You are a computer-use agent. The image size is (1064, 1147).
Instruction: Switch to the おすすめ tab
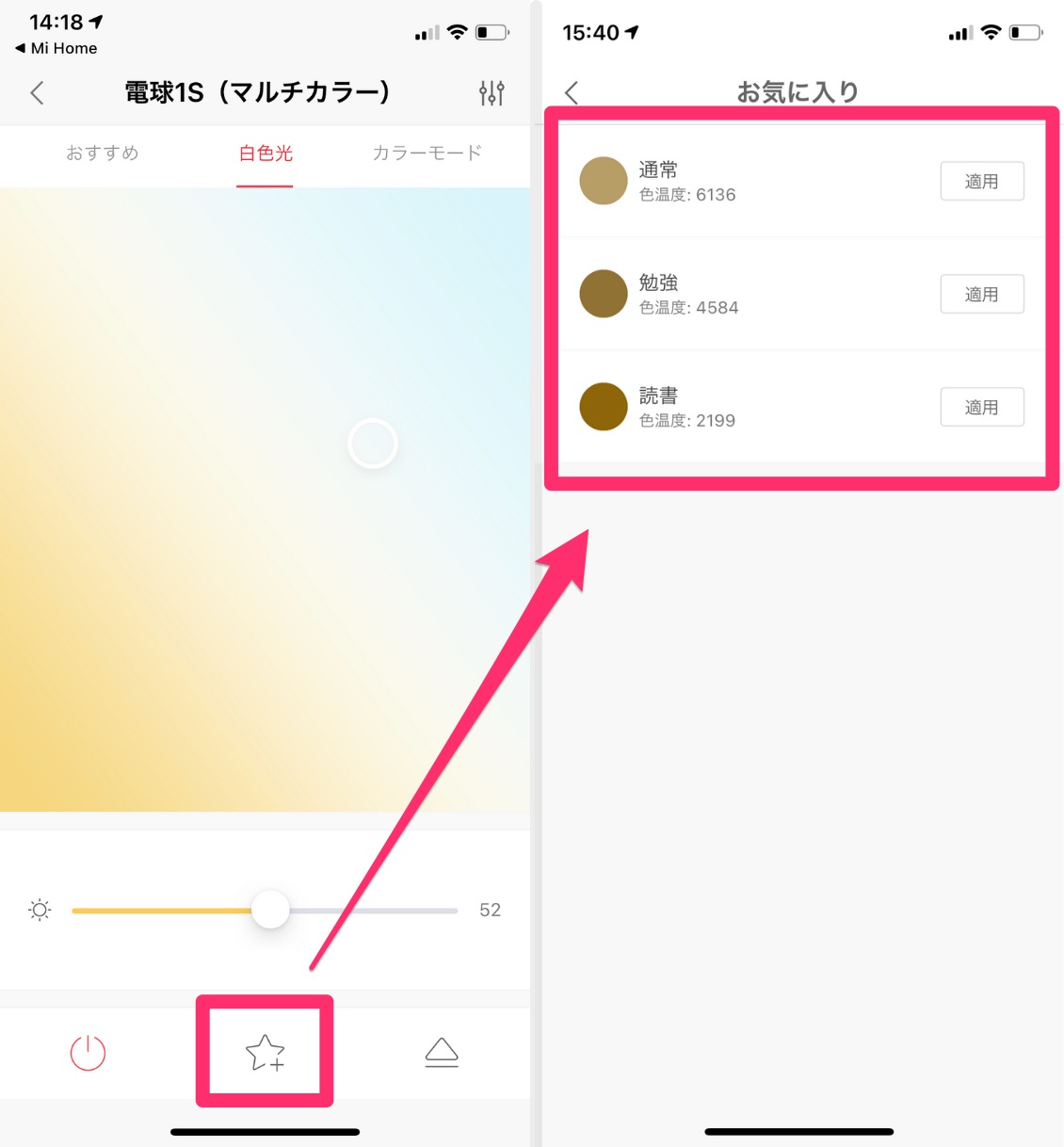103,153
